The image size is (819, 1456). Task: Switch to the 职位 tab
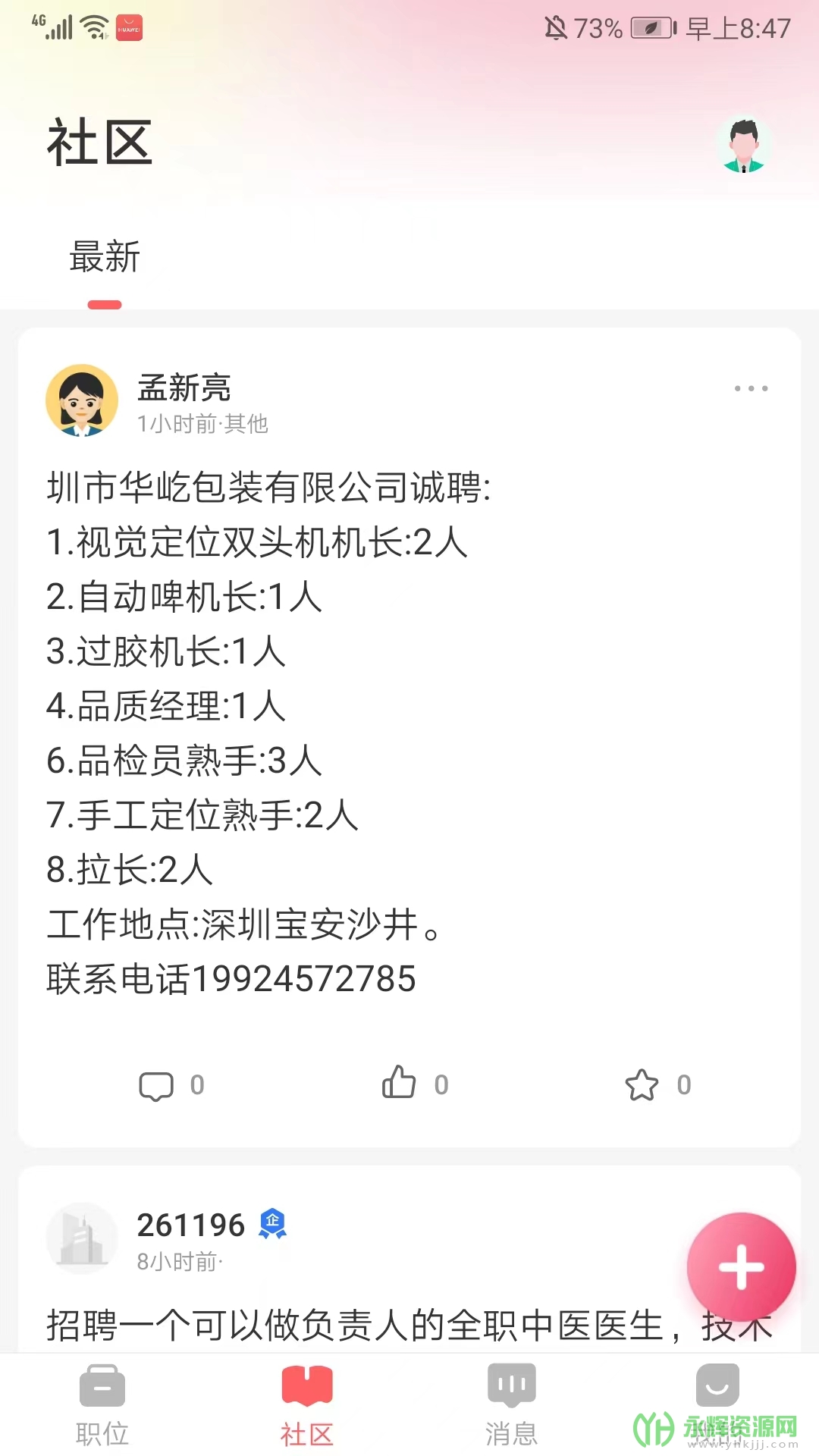(x=102, y=1403)
